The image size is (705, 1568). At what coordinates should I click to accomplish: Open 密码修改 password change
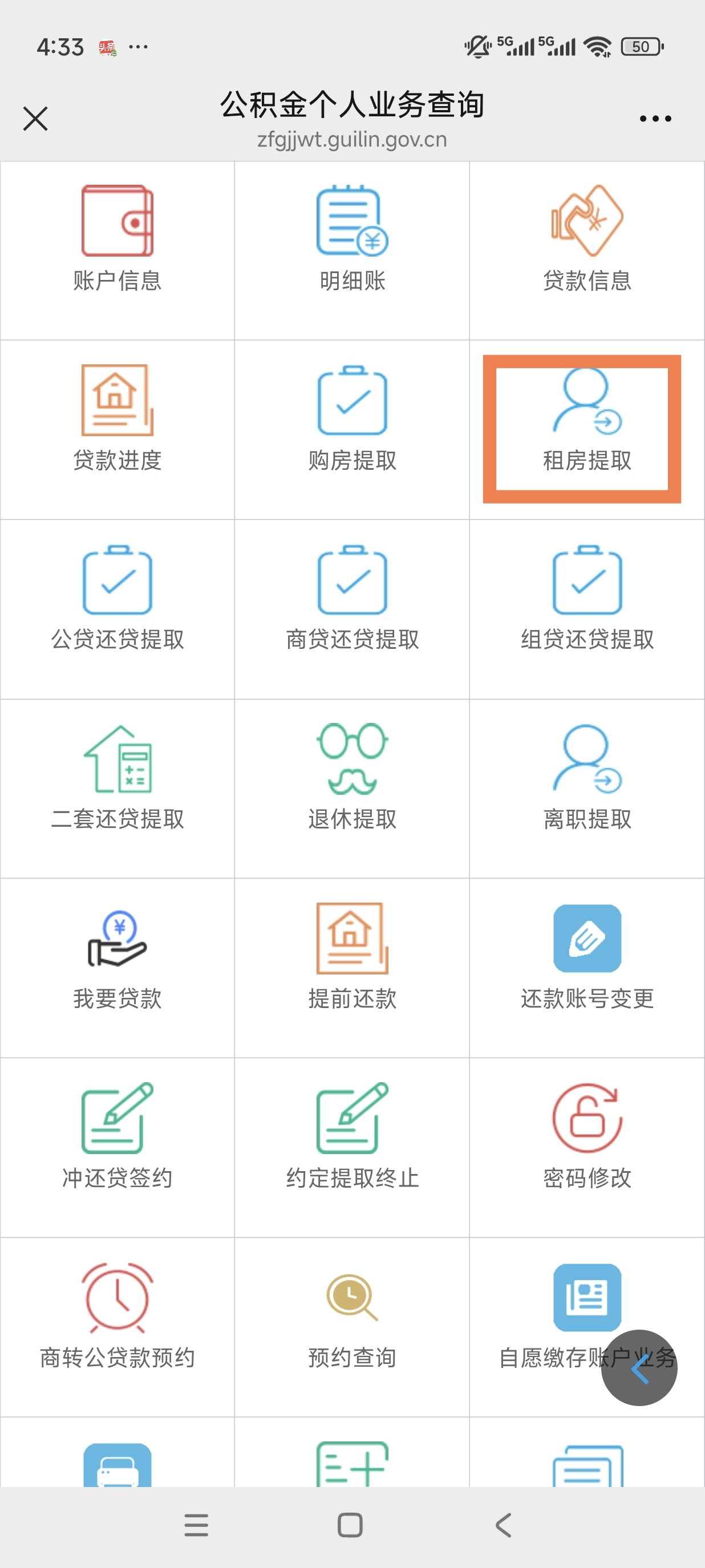[x=587, y=1138]
